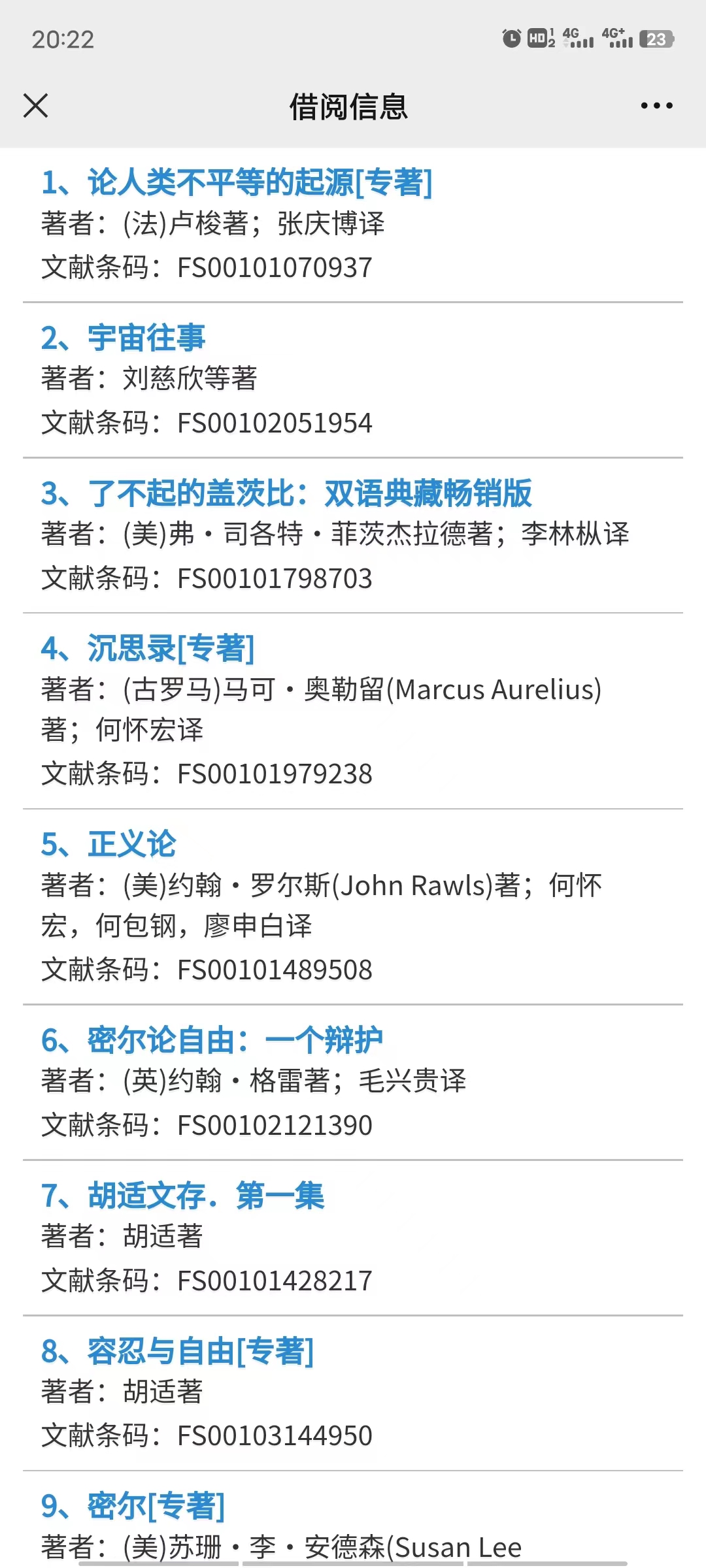Open the three-dot more options menu

click(x=656, y=106)
